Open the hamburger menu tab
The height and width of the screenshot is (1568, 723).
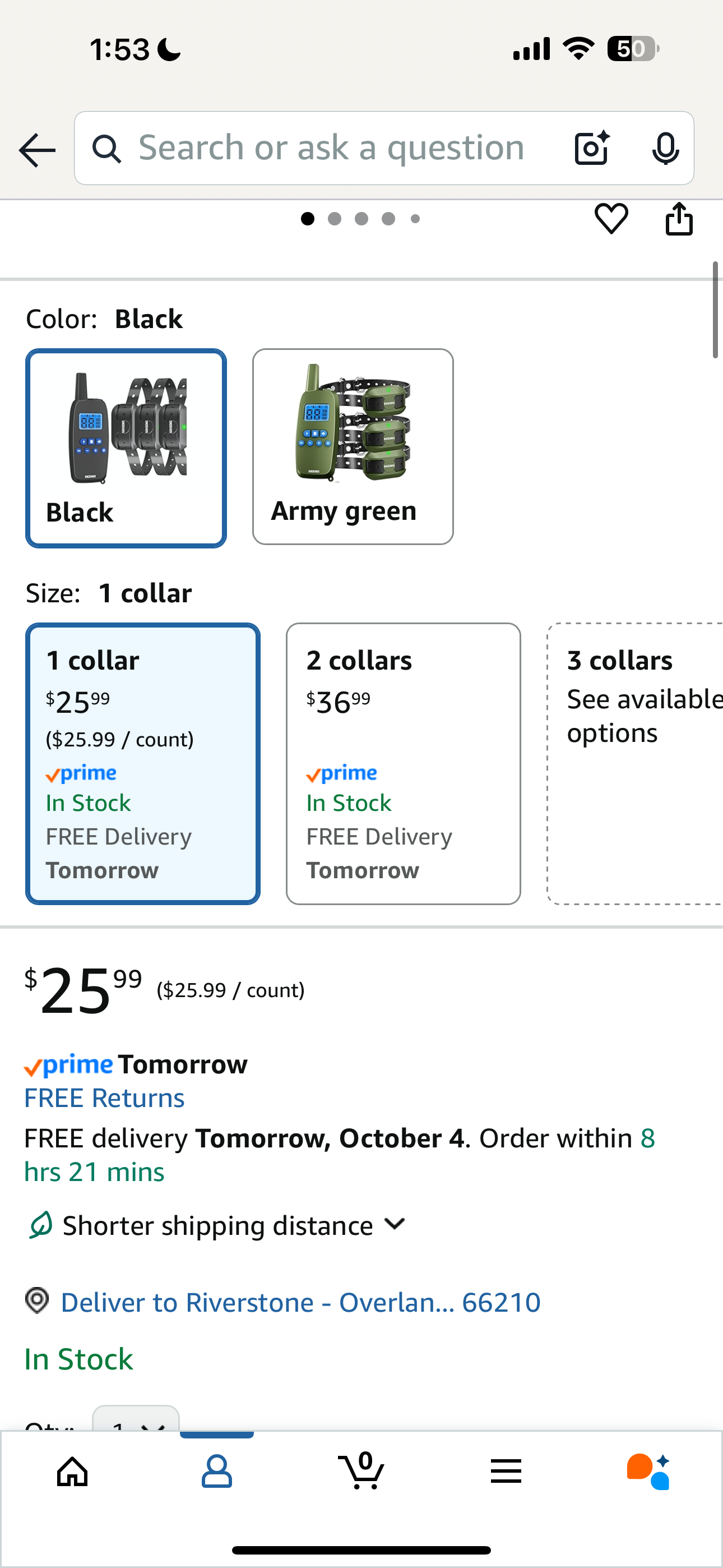(x=506, y=1472)
